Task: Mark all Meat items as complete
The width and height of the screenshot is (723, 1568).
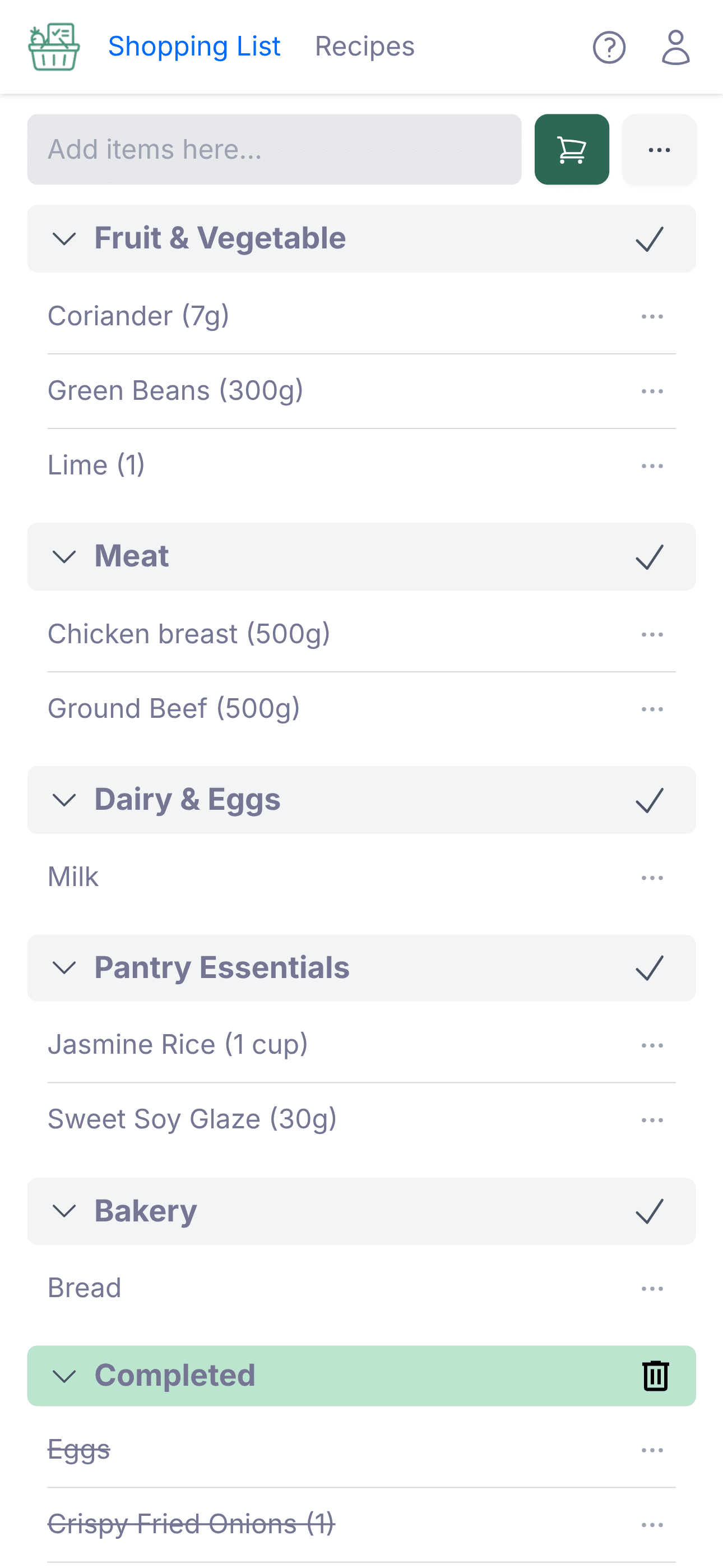Action: point(650,556)
